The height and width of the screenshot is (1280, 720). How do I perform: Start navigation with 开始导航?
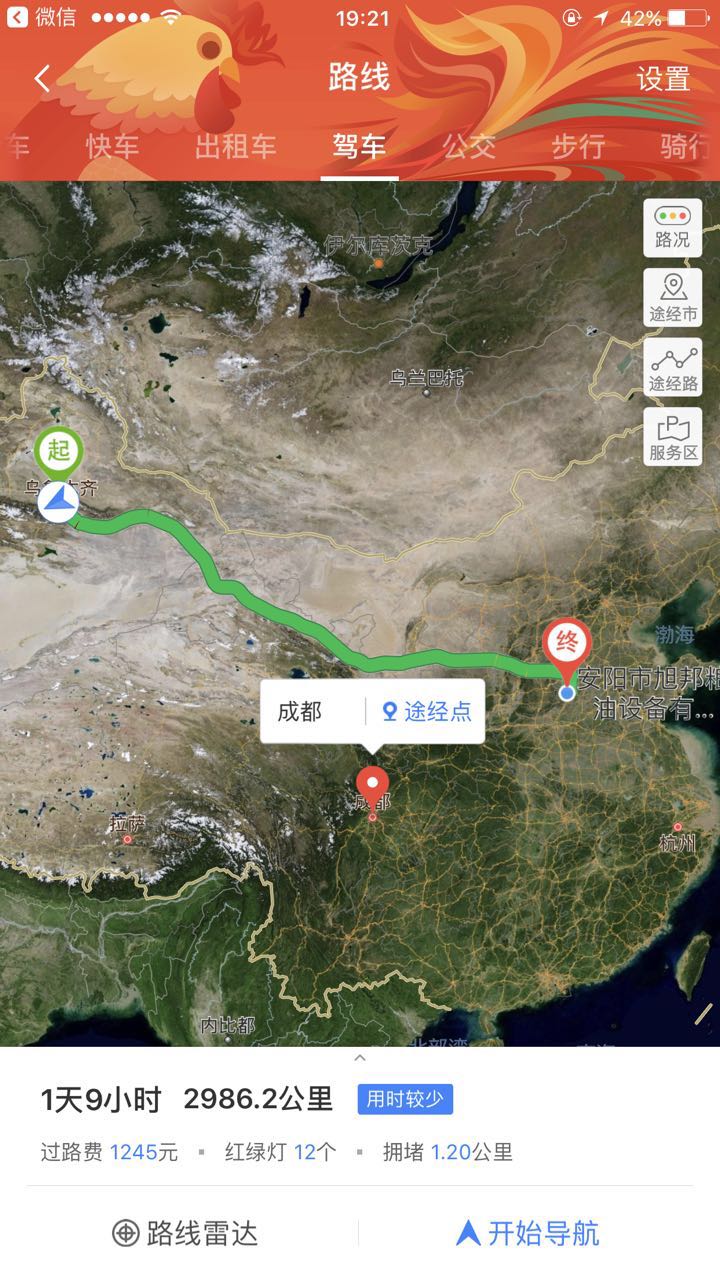click(528, 1233)
